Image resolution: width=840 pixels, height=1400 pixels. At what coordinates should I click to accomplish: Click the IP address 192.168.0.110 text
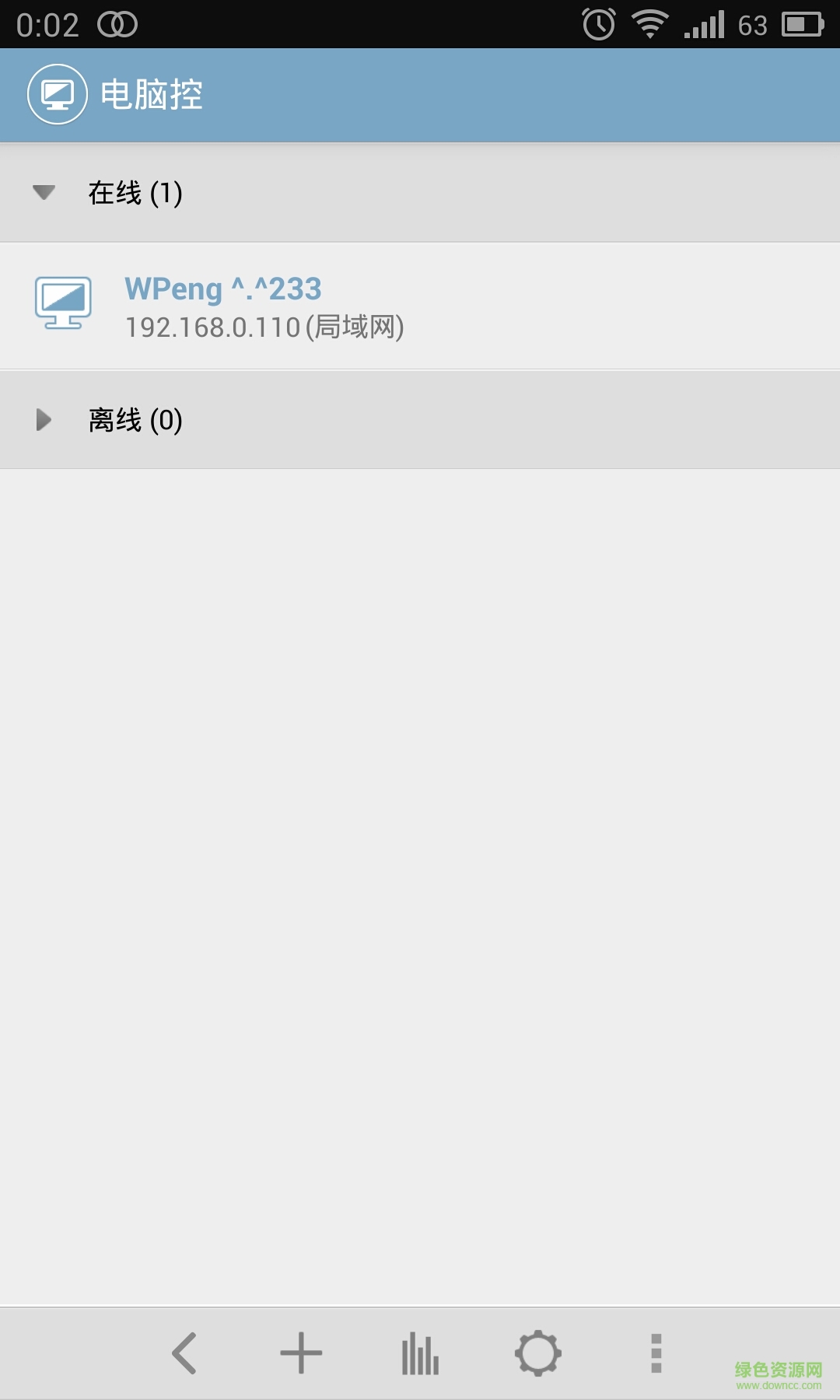coord(210,328)
